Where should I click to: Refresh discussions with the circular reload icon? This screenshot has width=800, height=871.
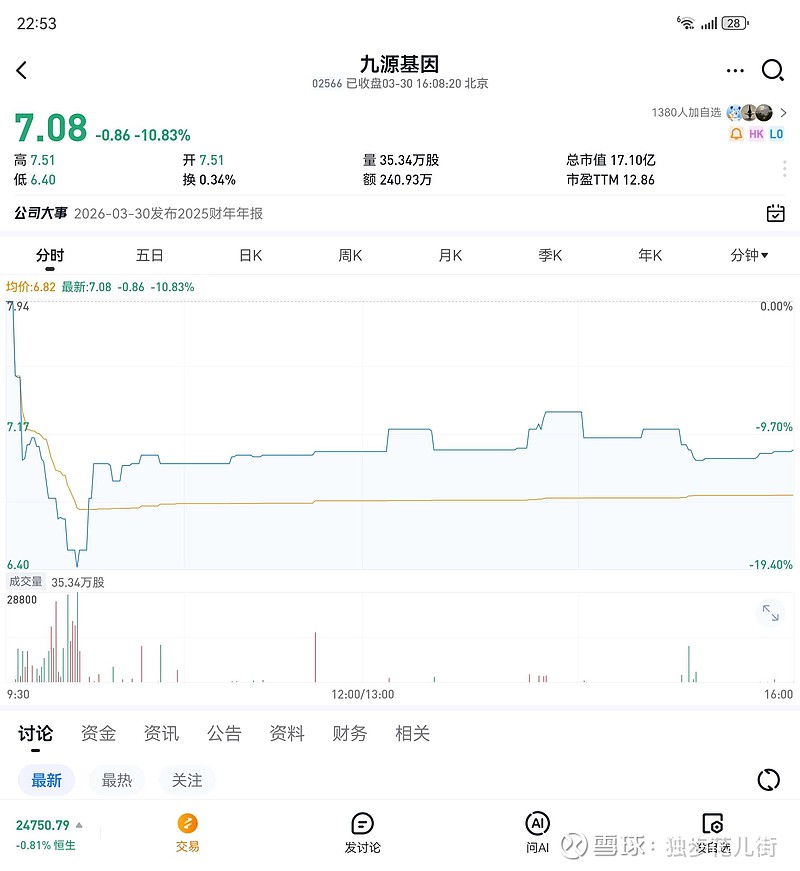pyautogui.click(x=767, y=780)
